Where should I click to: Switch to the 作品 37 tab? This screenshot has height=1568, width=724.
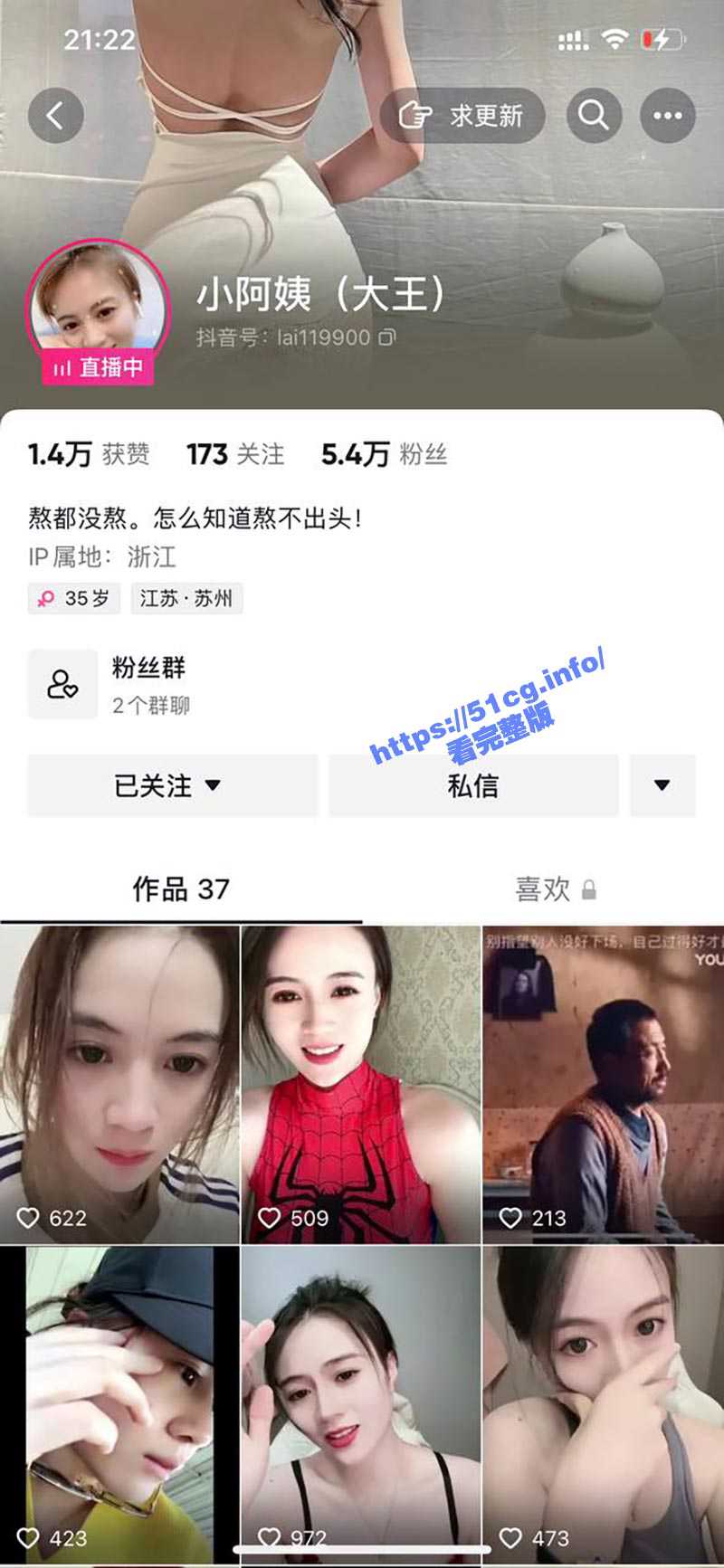[181, 889]
